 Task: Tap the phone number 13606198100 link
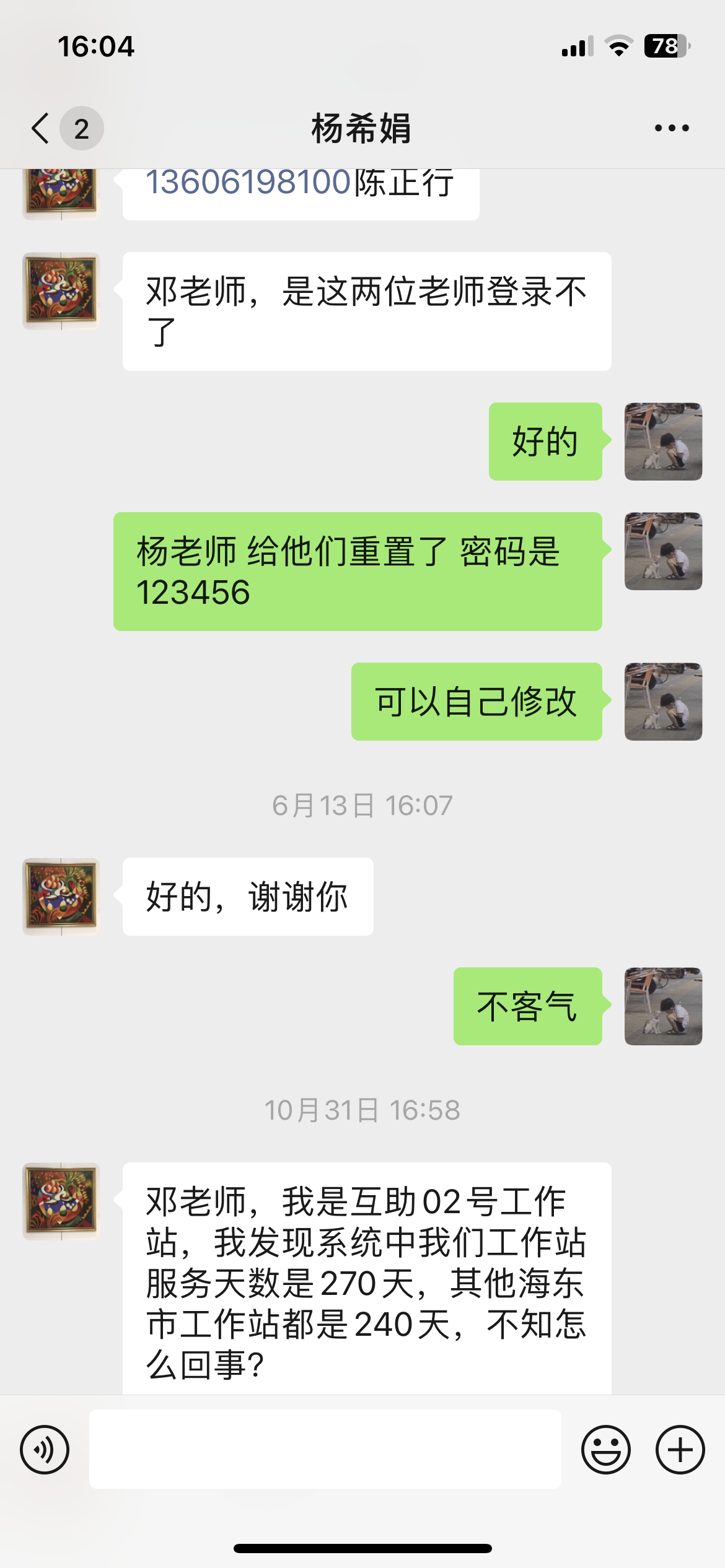[248, 183]
